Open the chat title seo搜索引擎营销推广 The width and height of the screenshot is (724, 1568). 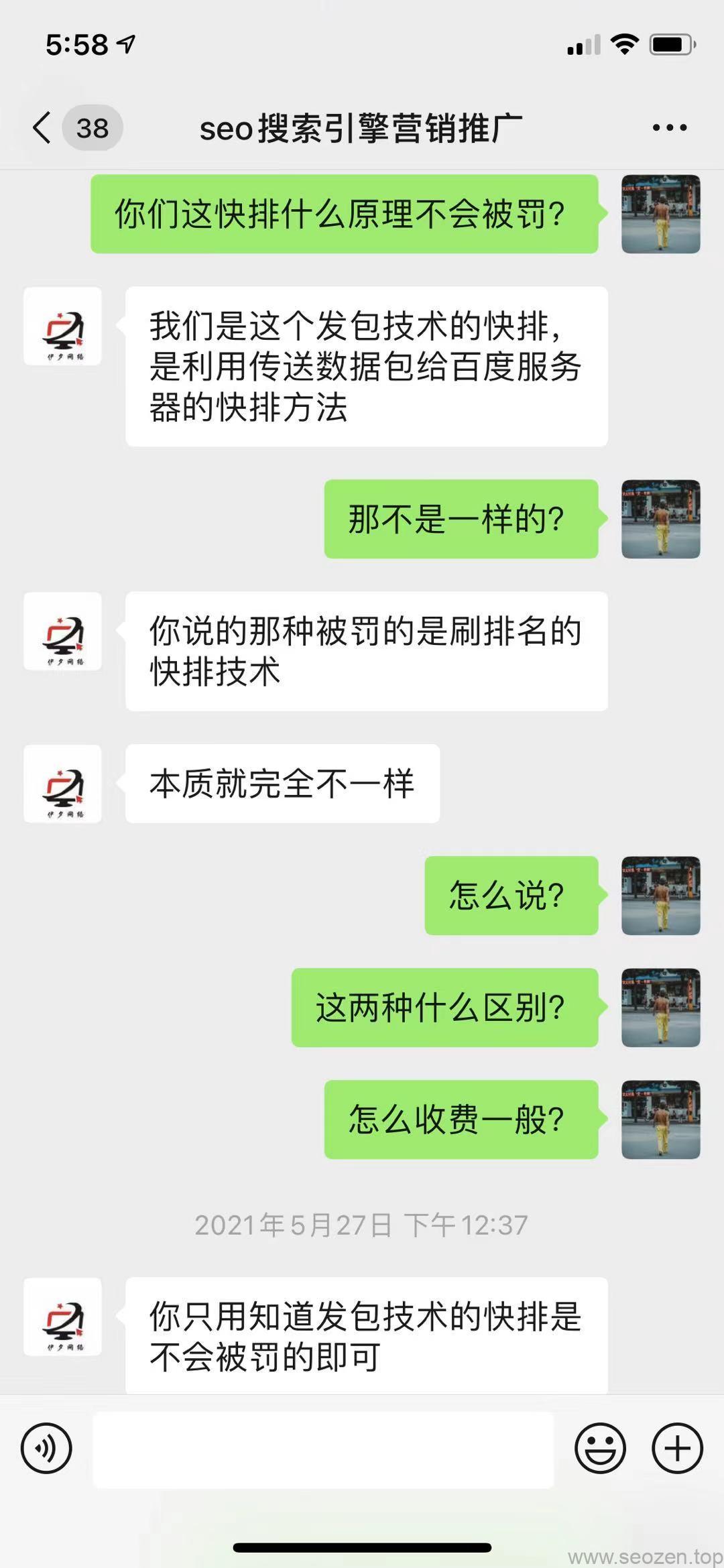(x=362, y=127)
